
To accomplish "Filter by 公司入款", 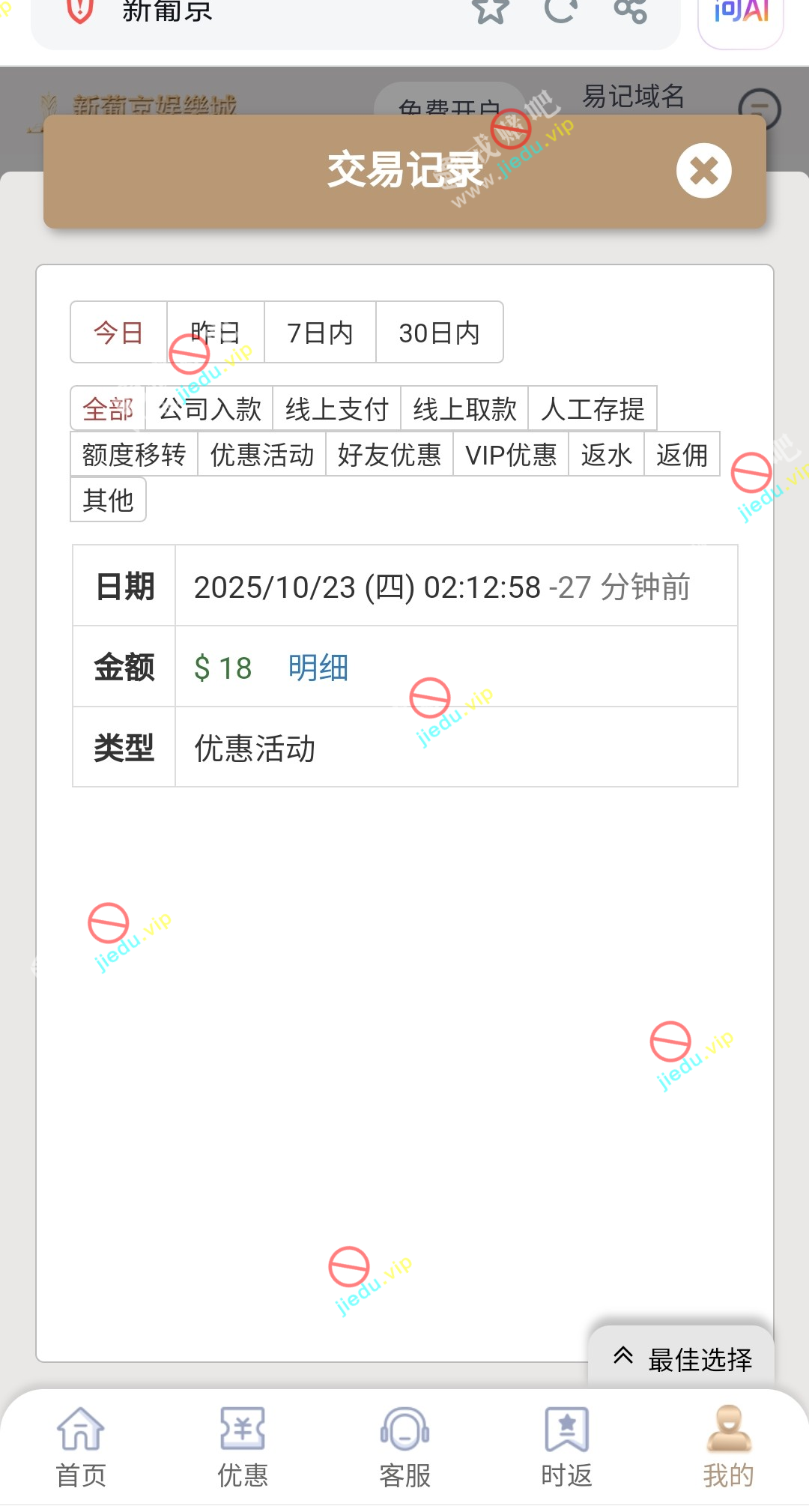I will pos(210,409).
